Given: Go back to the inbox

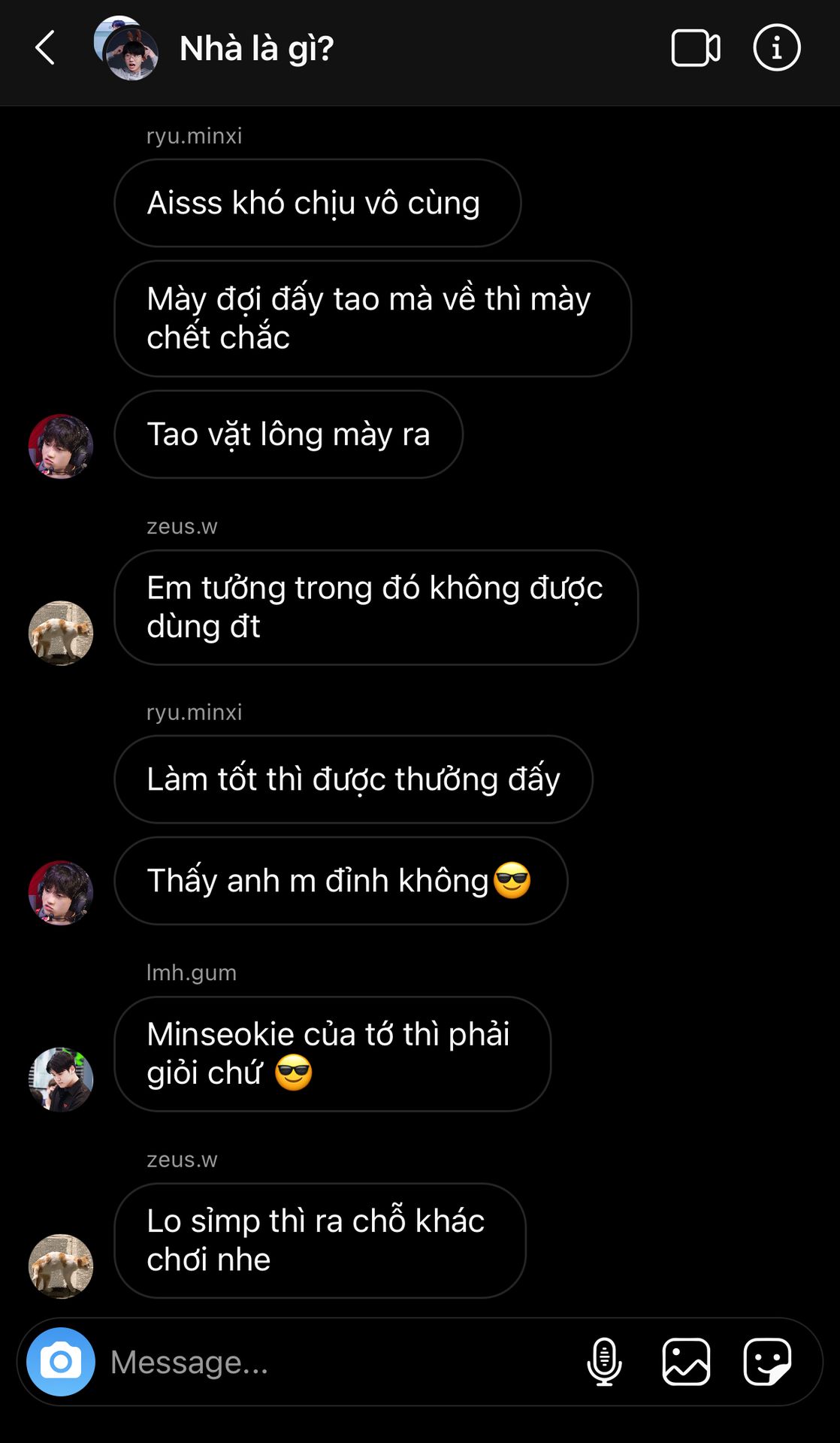Looking at the screenshot, I should tap(45, 48).
